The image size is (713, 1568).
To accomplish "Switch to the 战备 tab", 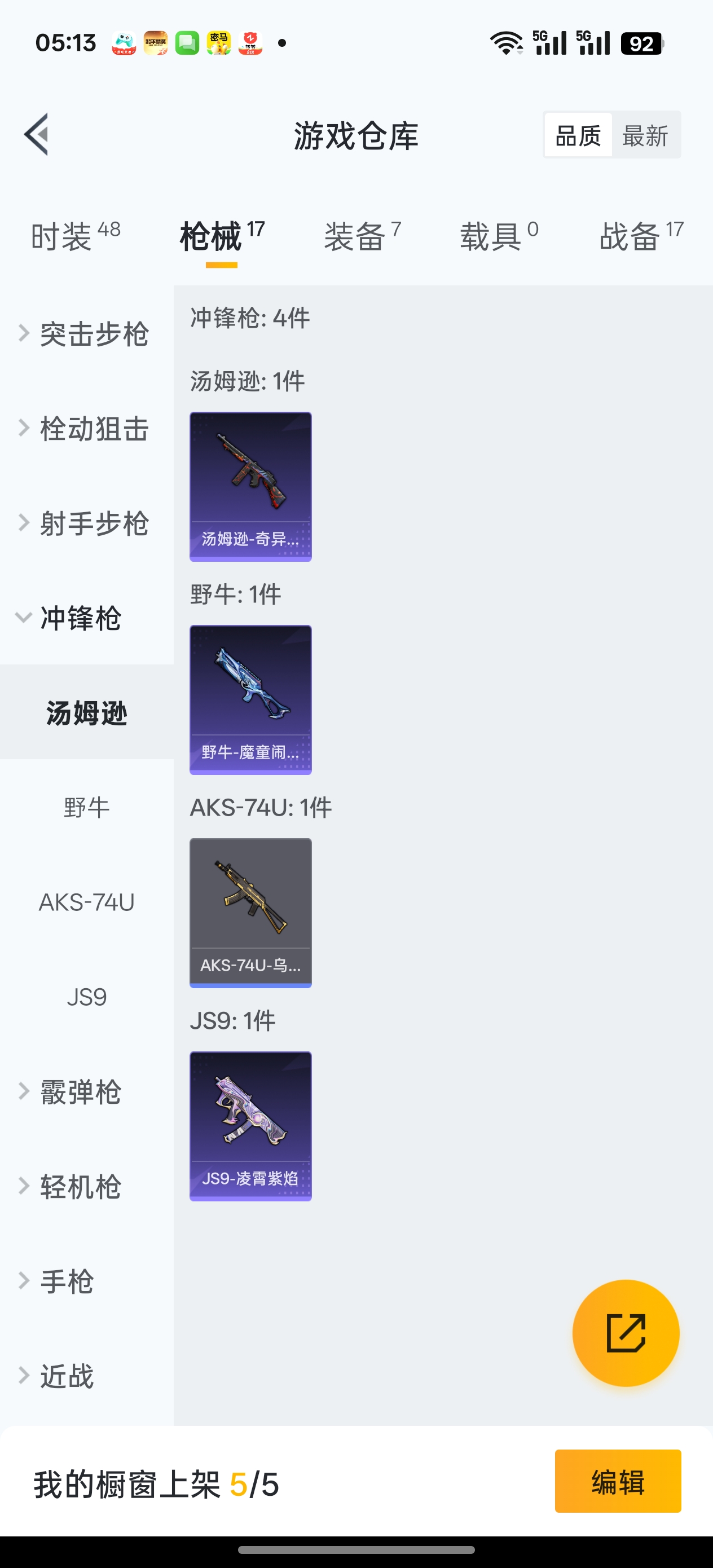I will (641, 236).
